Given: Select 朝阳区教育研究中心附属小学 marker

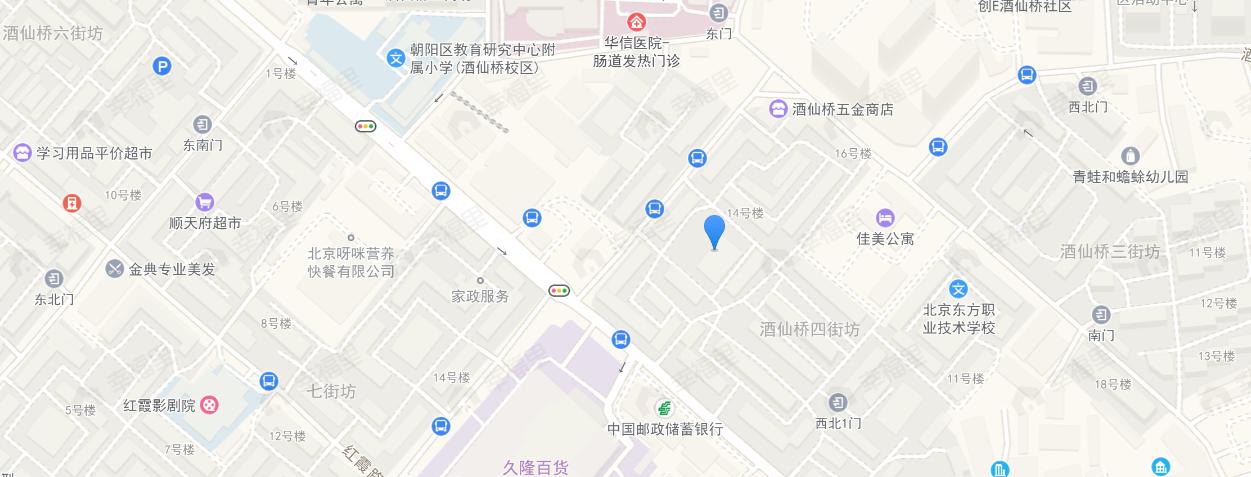Looking at the screenshot, I should pos(396,58).
